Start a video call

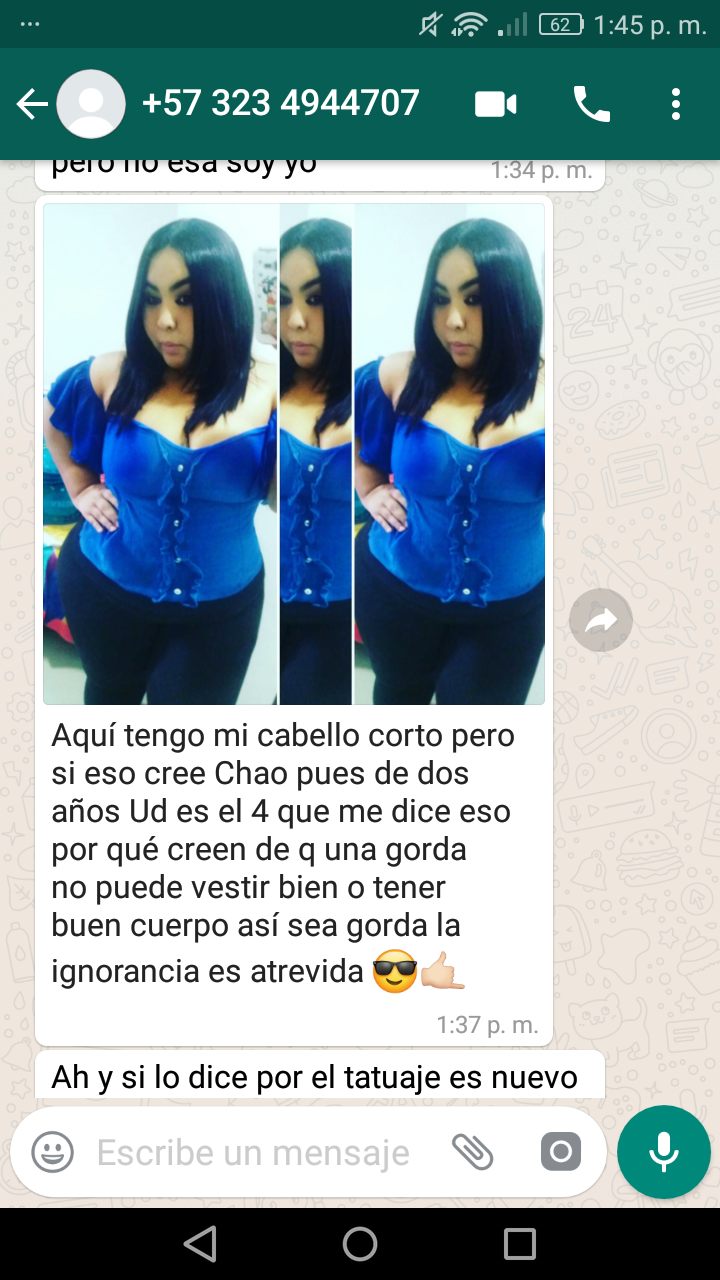[x=495, y=104]
